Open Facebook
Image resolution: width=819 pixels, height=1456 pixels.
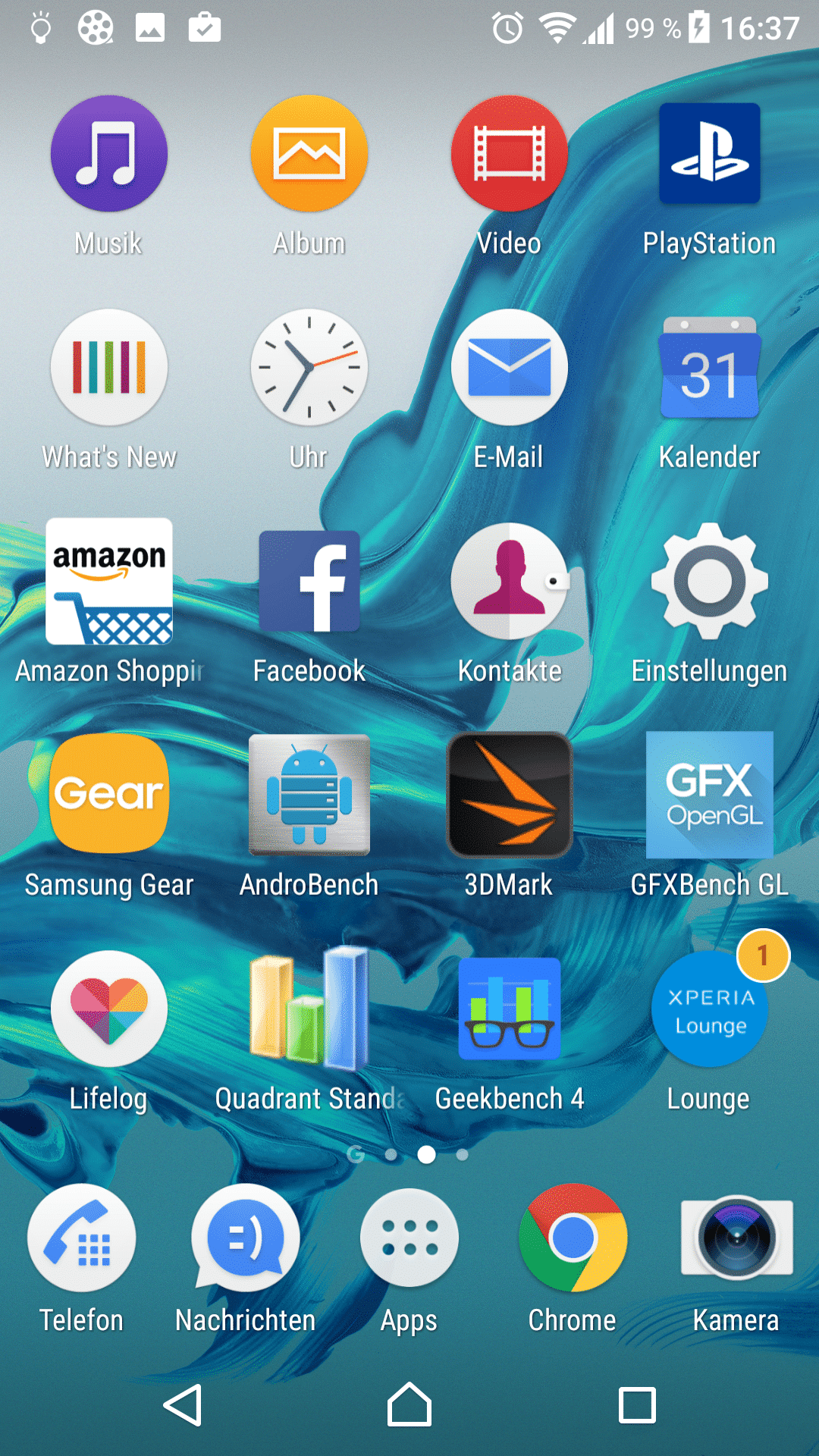point(309,582)
